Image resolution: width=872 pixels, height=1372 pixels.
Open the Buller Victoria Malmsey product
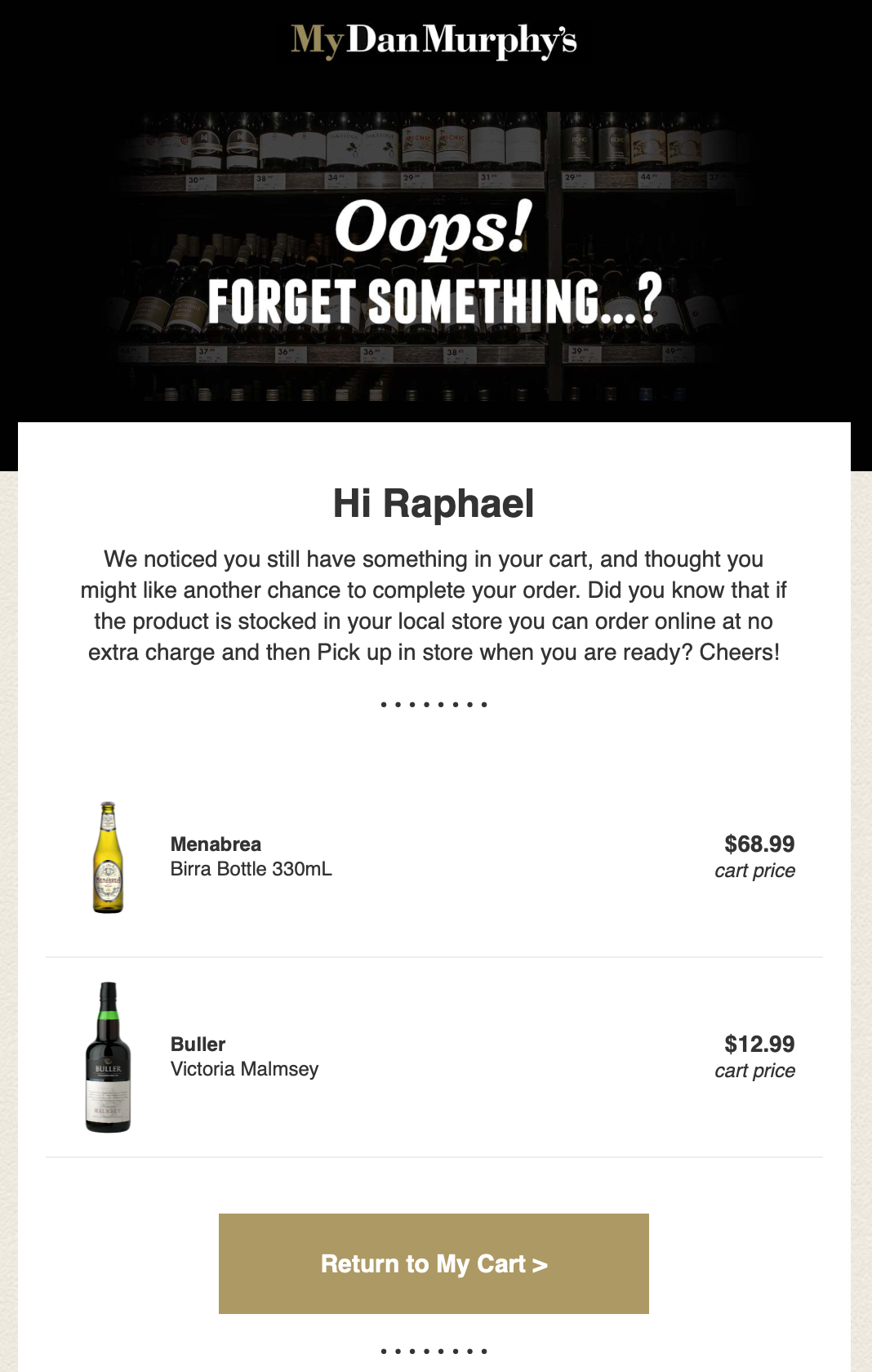click(244, 1056)
